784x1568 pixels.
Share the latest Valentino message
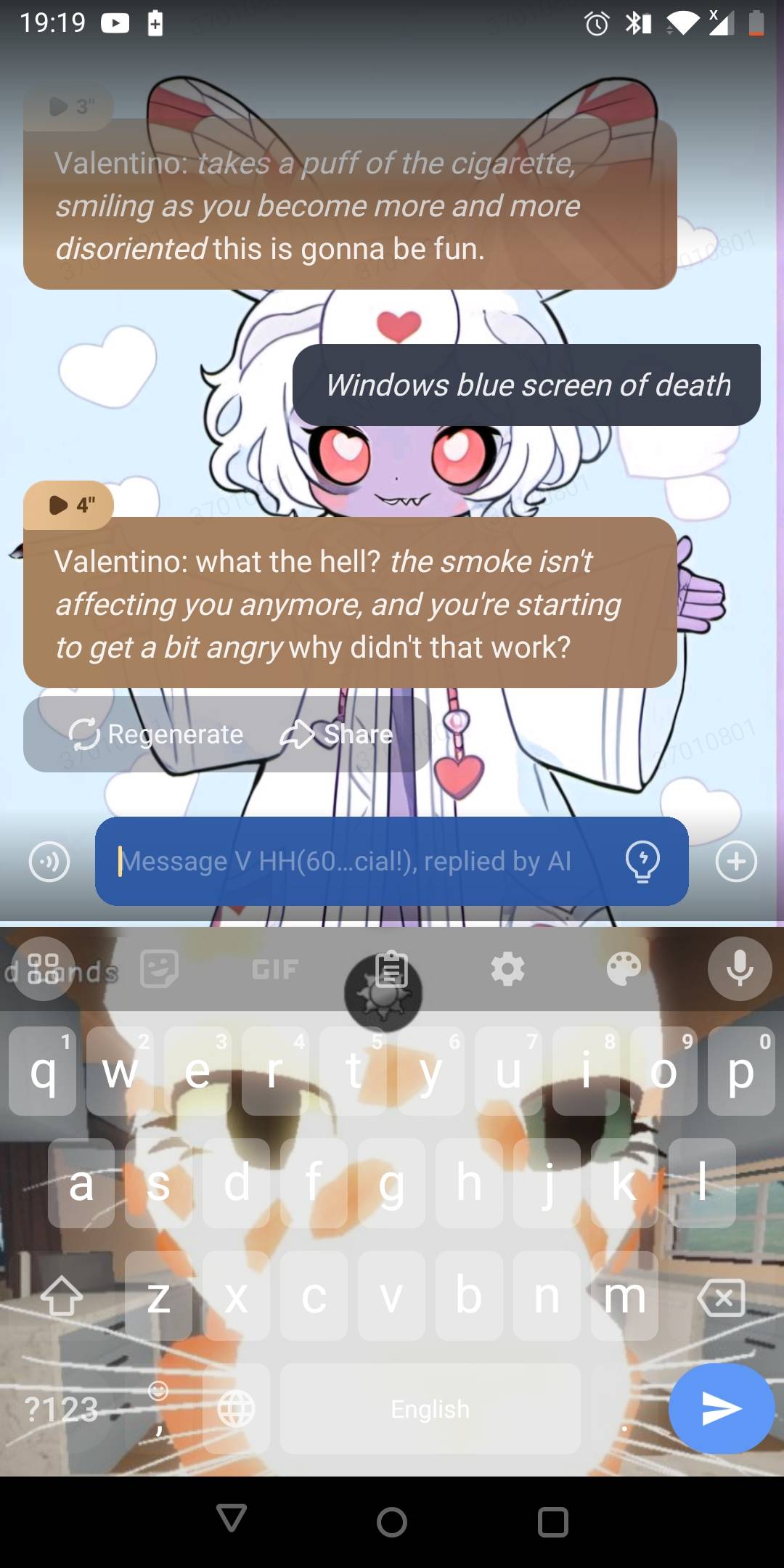pos(337,734)
